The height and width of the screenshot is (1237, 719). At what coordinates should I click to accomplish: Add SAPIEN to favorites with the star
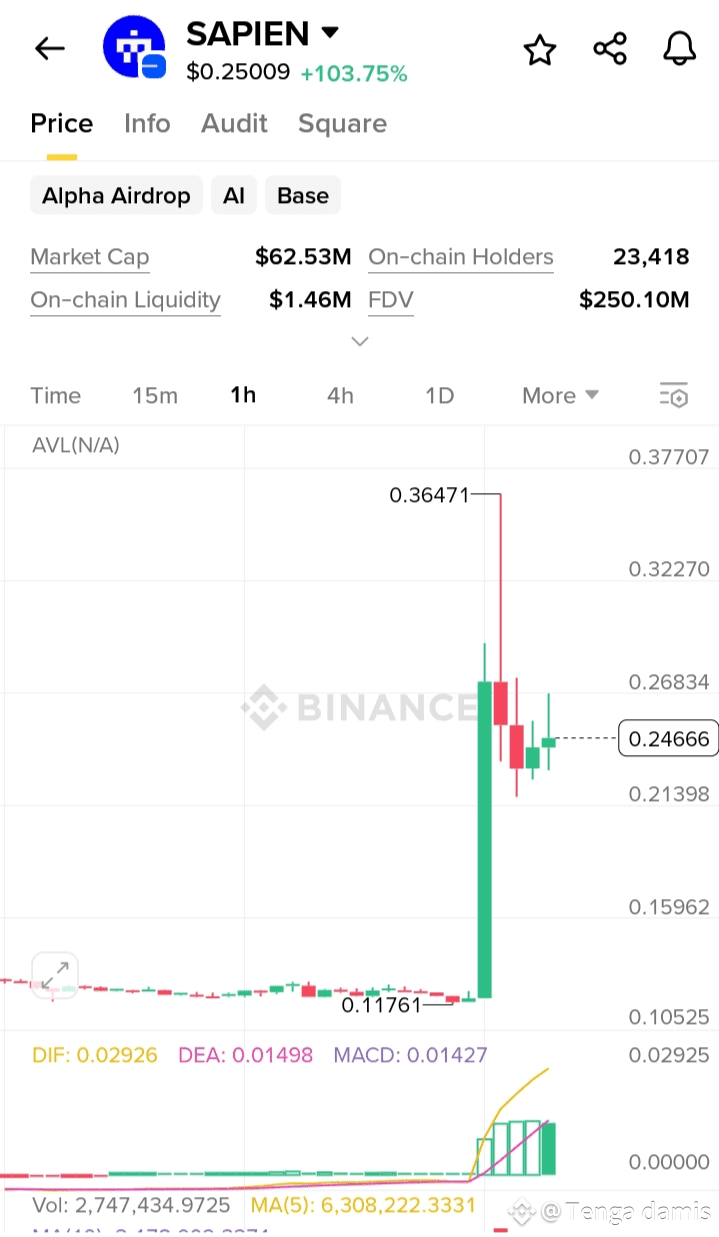click(540, 49)
